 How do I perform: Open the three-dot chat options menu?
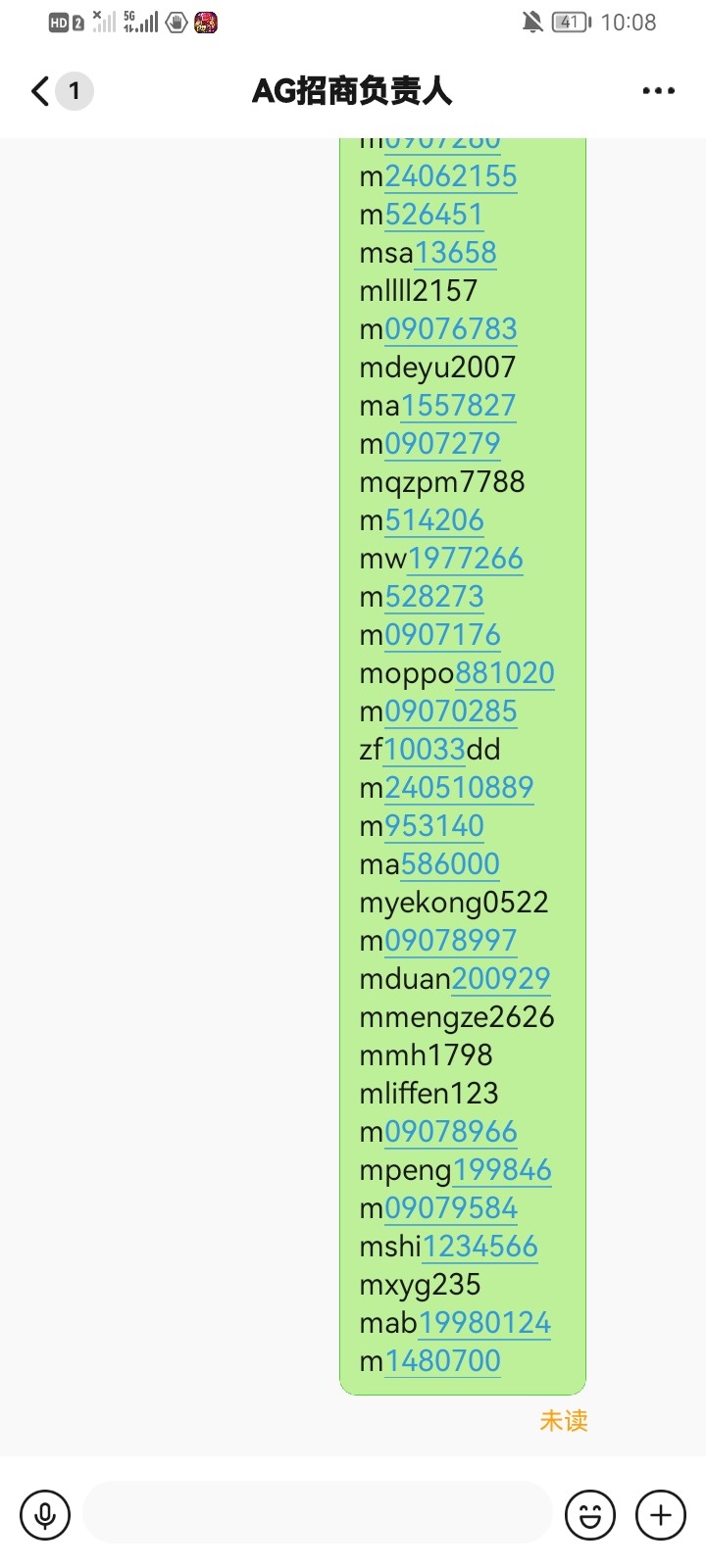658,91
